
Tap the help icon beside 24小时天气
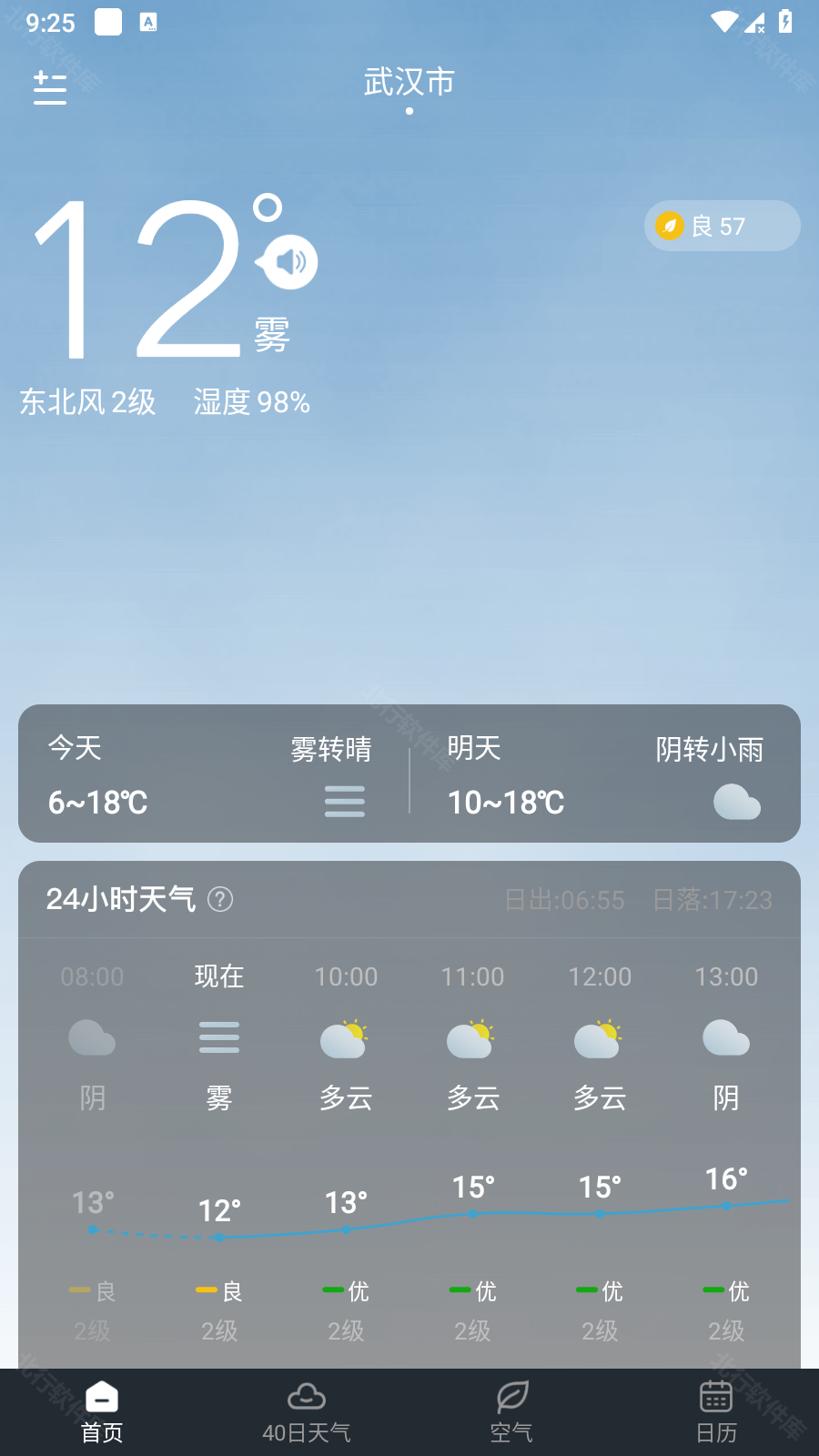coord(220,899)
